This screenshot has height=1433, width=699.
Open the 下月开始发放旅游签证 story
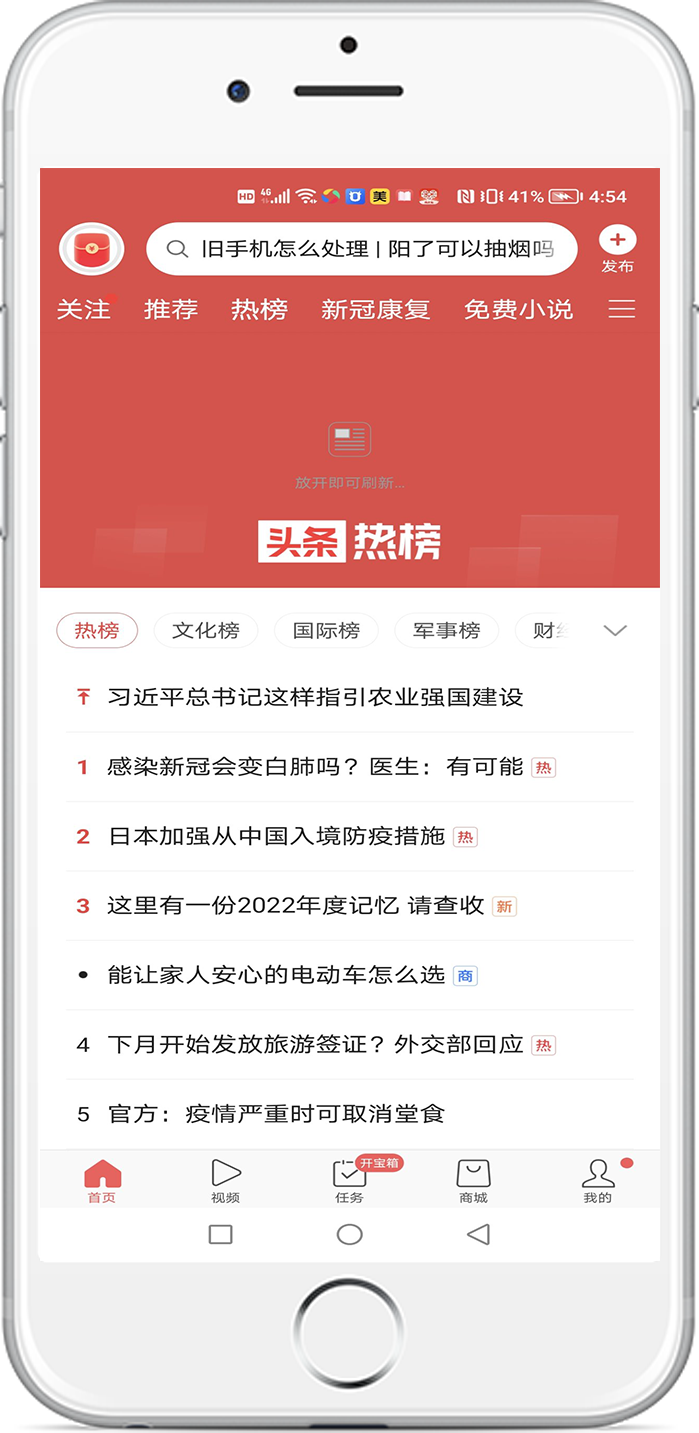click(315, 1045)
